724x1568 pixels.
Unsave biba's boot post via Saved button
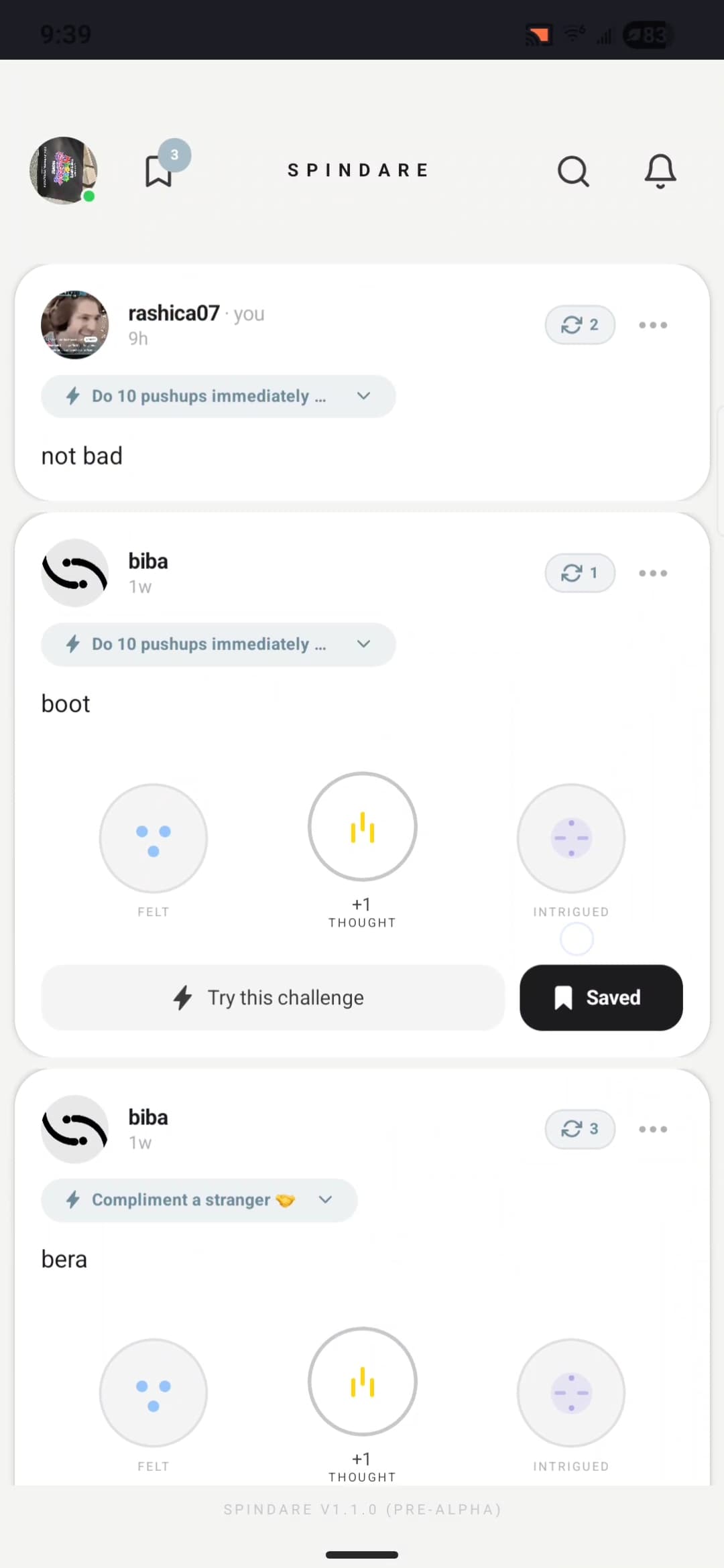pyautogui.click(x=600, y=997)
